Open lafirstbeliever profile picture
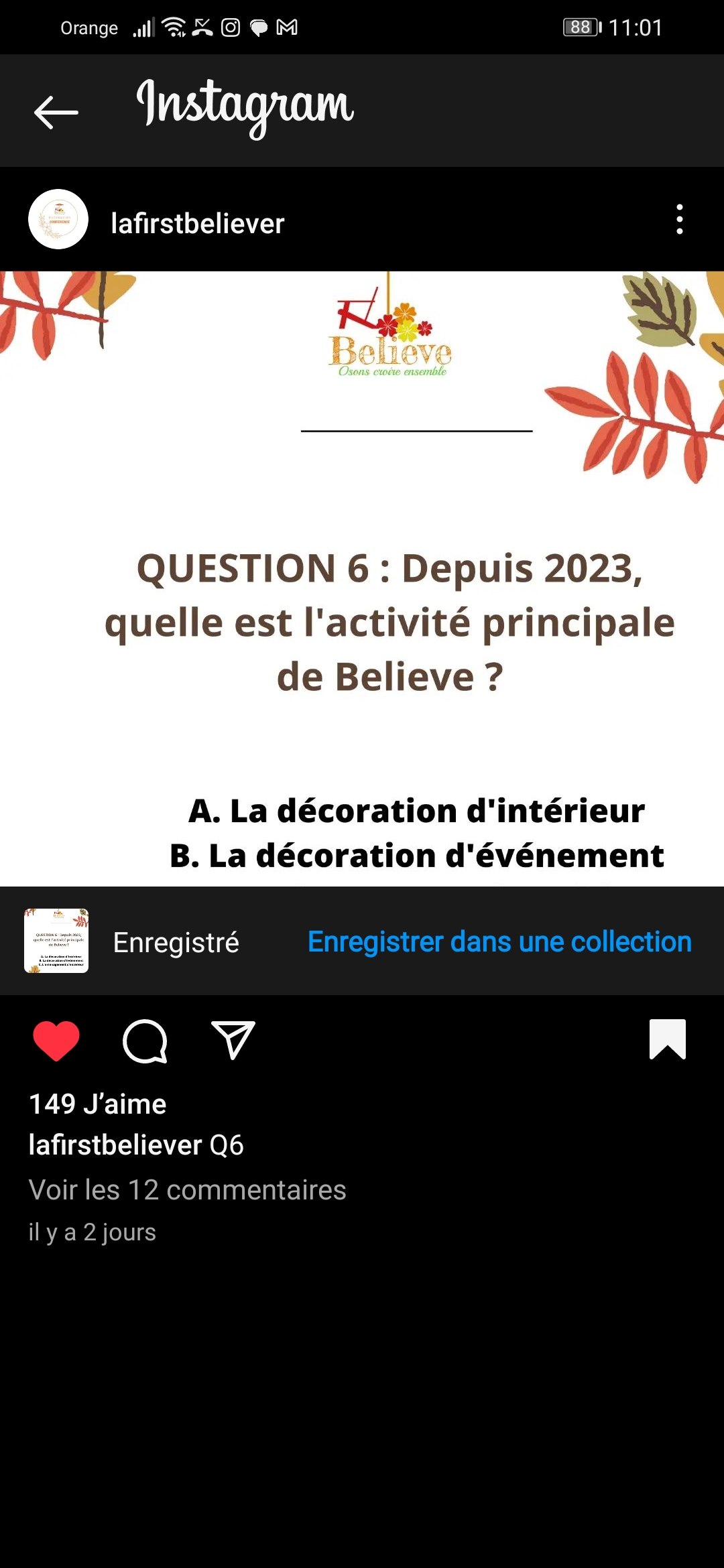Screen dimensions: 724x1568 (58, 219)
